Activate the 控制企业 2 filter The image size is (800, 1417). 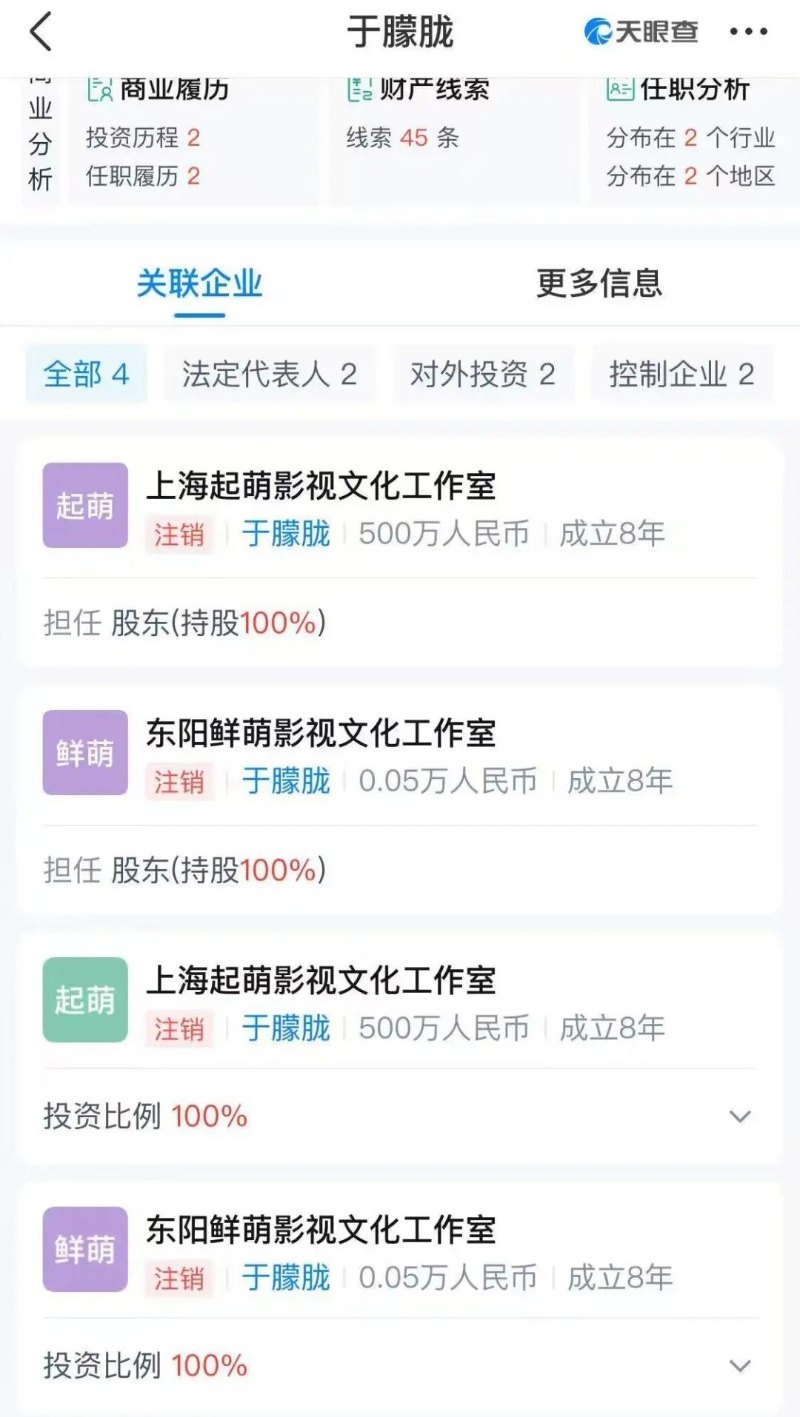pos(682,374)
